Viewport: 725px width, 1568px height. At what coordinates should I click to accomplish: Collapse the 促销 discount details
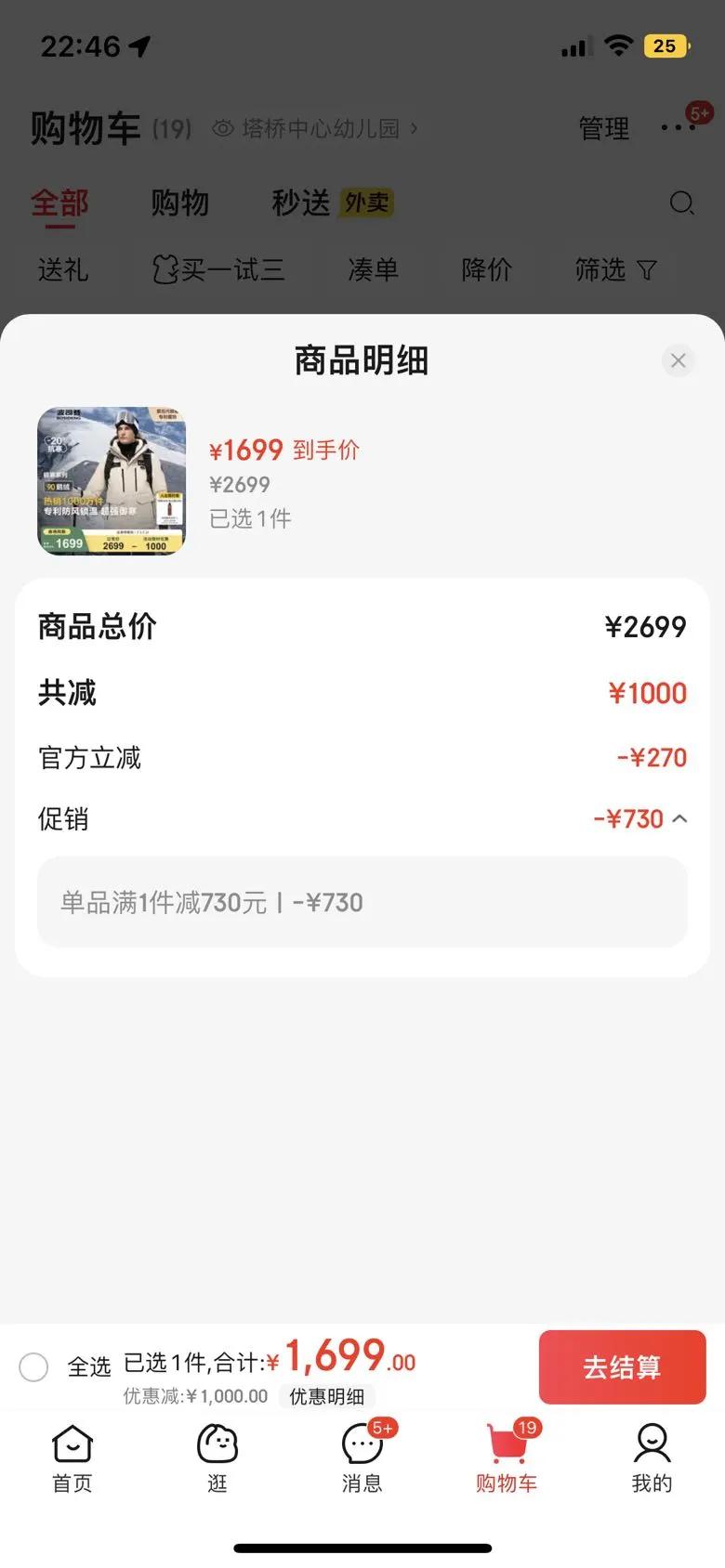[x=679, y=818]
